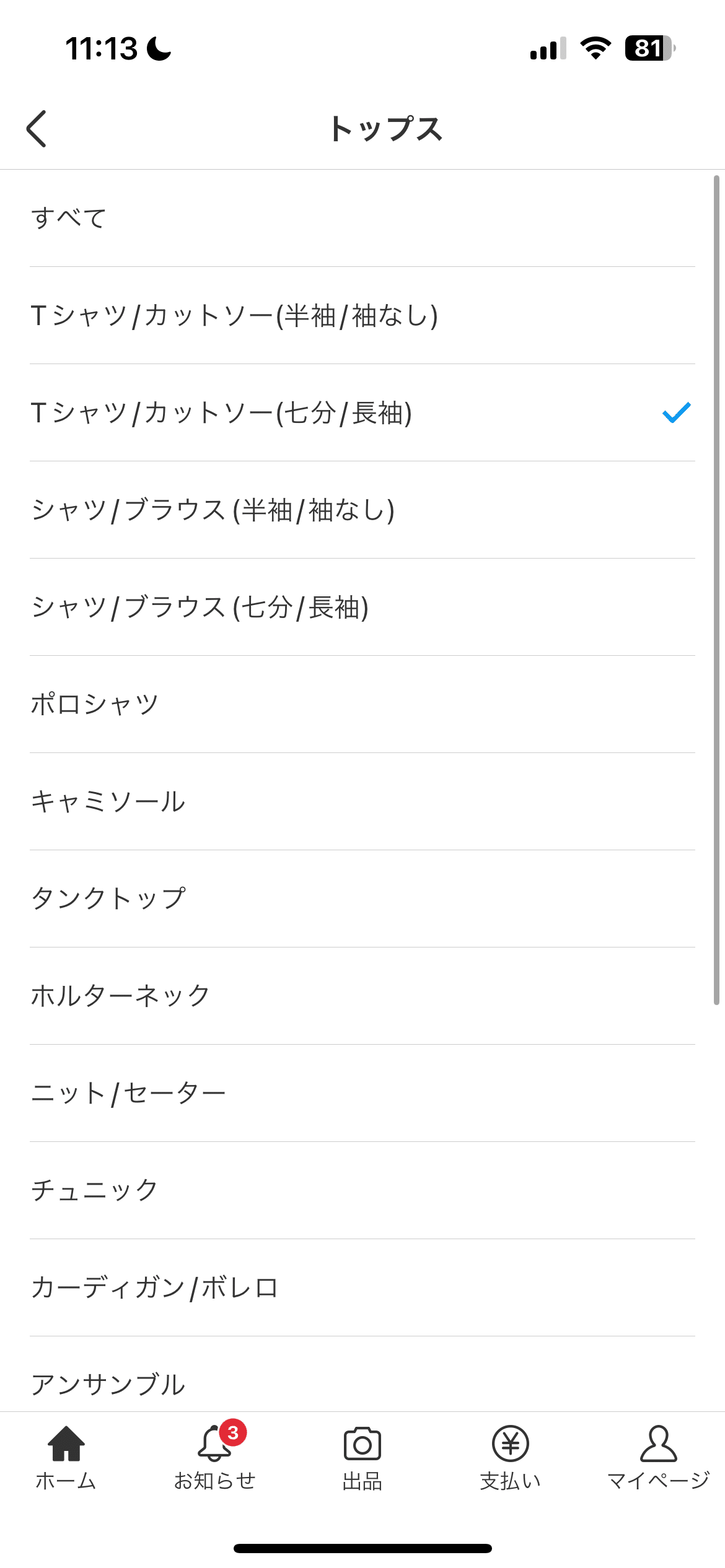
Task: Choose ホルターネック
Action: point(362,996)
